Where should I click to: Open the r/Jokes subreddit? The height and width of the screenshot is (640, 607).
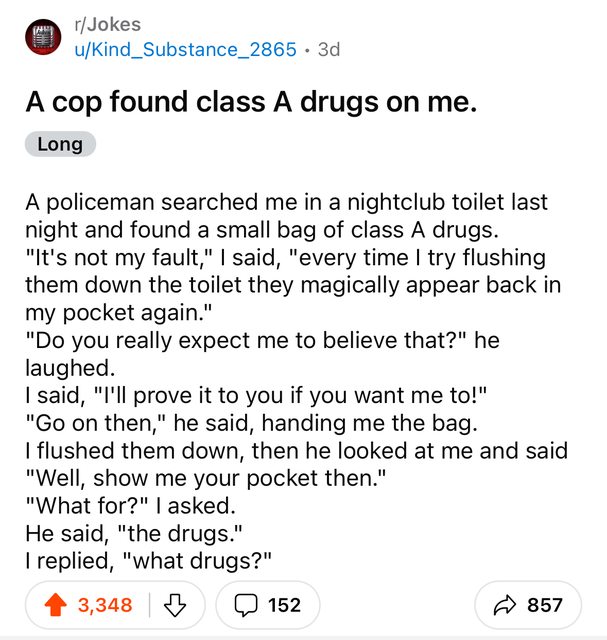[x=108, y=24]
